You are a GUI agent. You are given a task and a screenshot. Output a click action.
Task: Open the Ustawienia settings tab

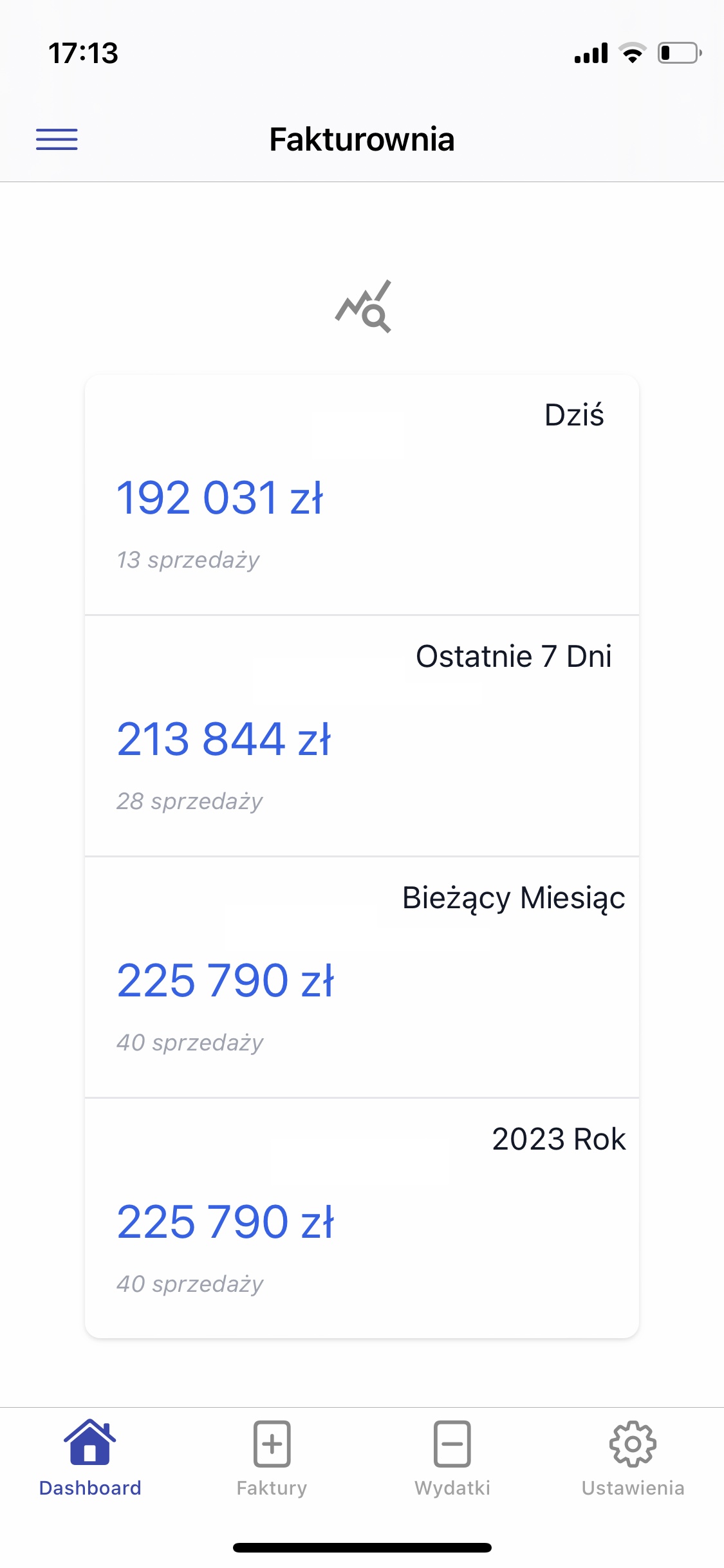[x=633, y=1458]
